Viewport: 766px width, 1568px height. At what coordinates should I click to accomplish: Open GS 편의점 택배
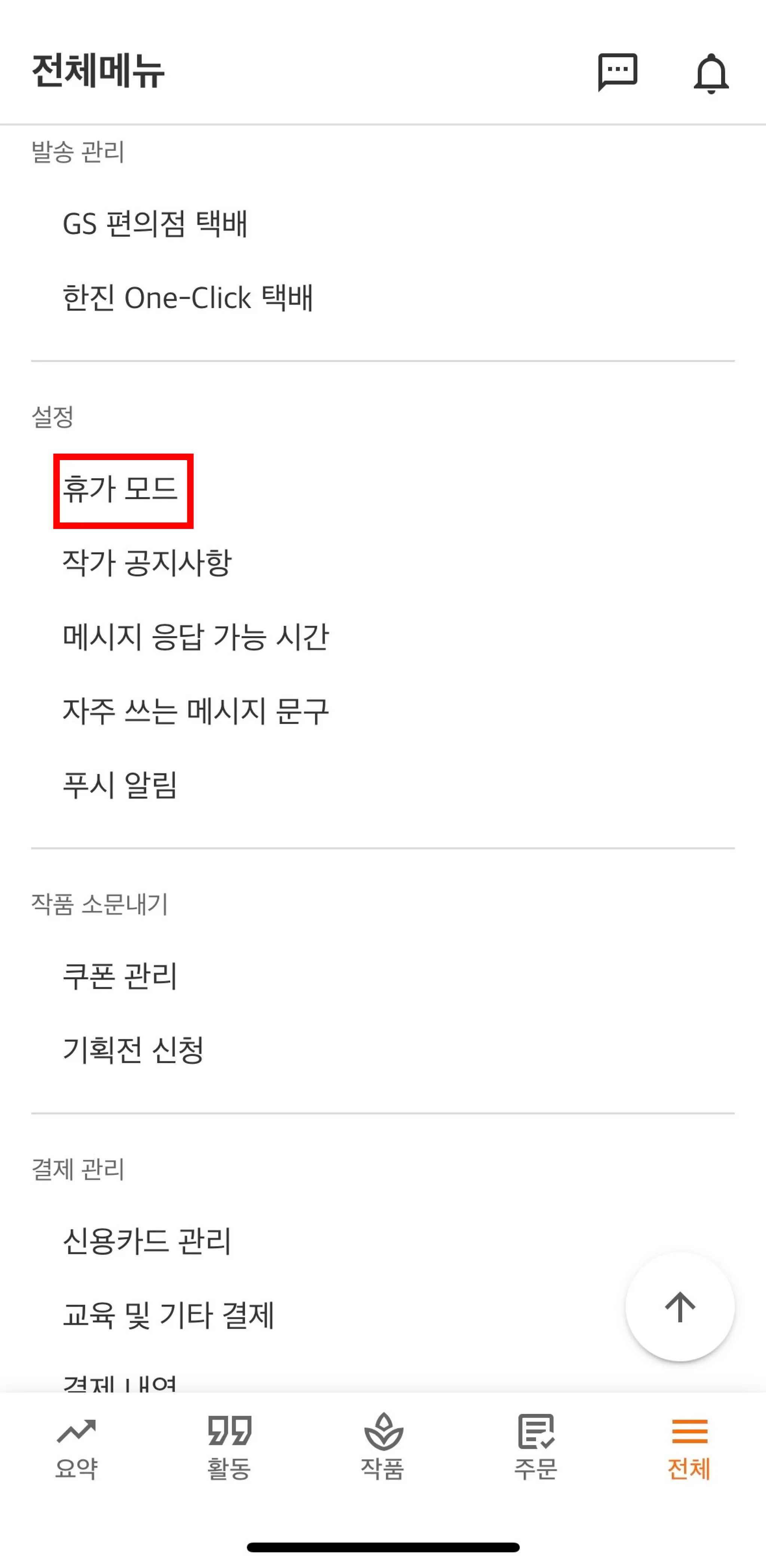[155, 223]
